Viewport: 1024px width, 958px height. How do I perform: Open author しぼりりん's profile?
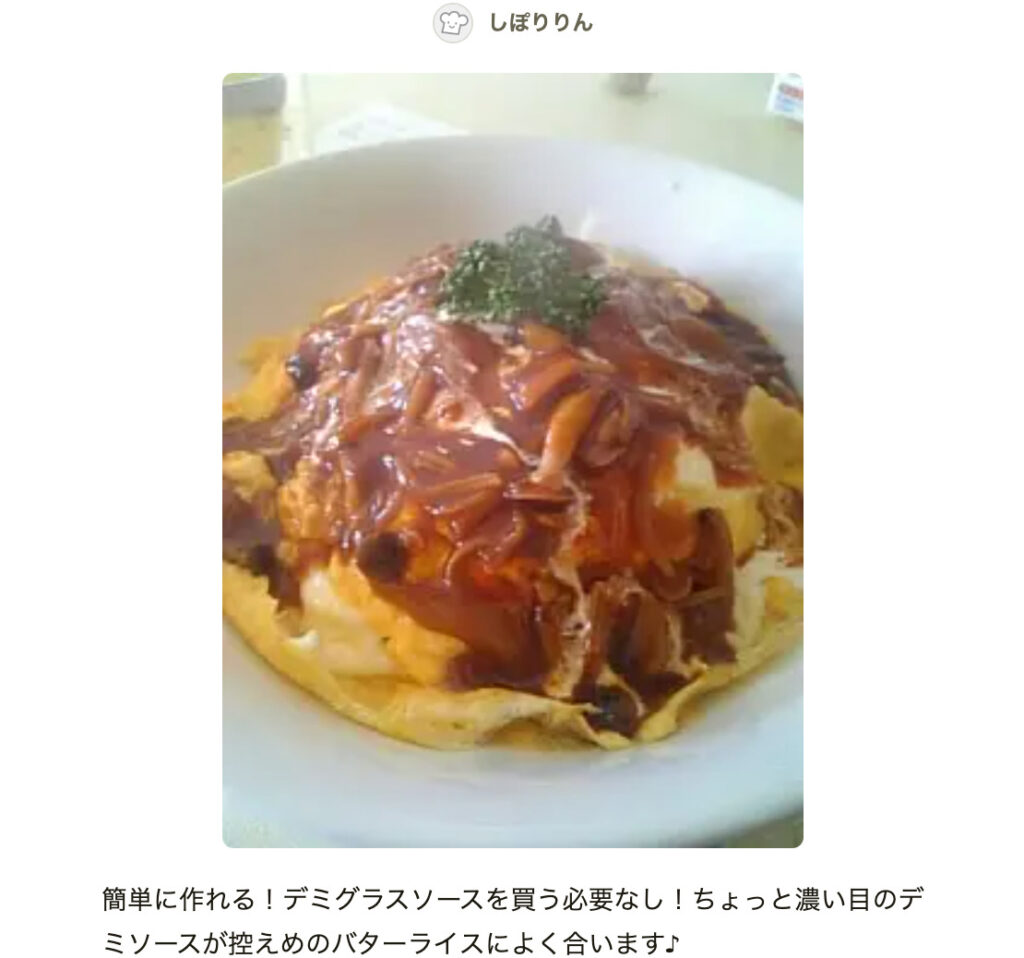pos(539,23)
